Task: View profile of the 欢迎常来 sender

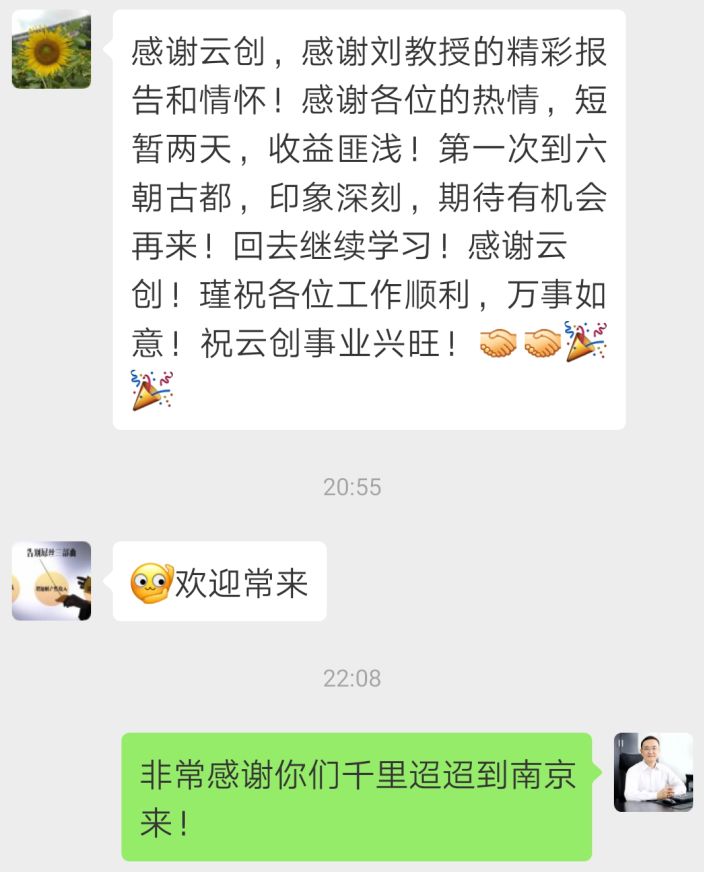Action: tap(51, 581)
